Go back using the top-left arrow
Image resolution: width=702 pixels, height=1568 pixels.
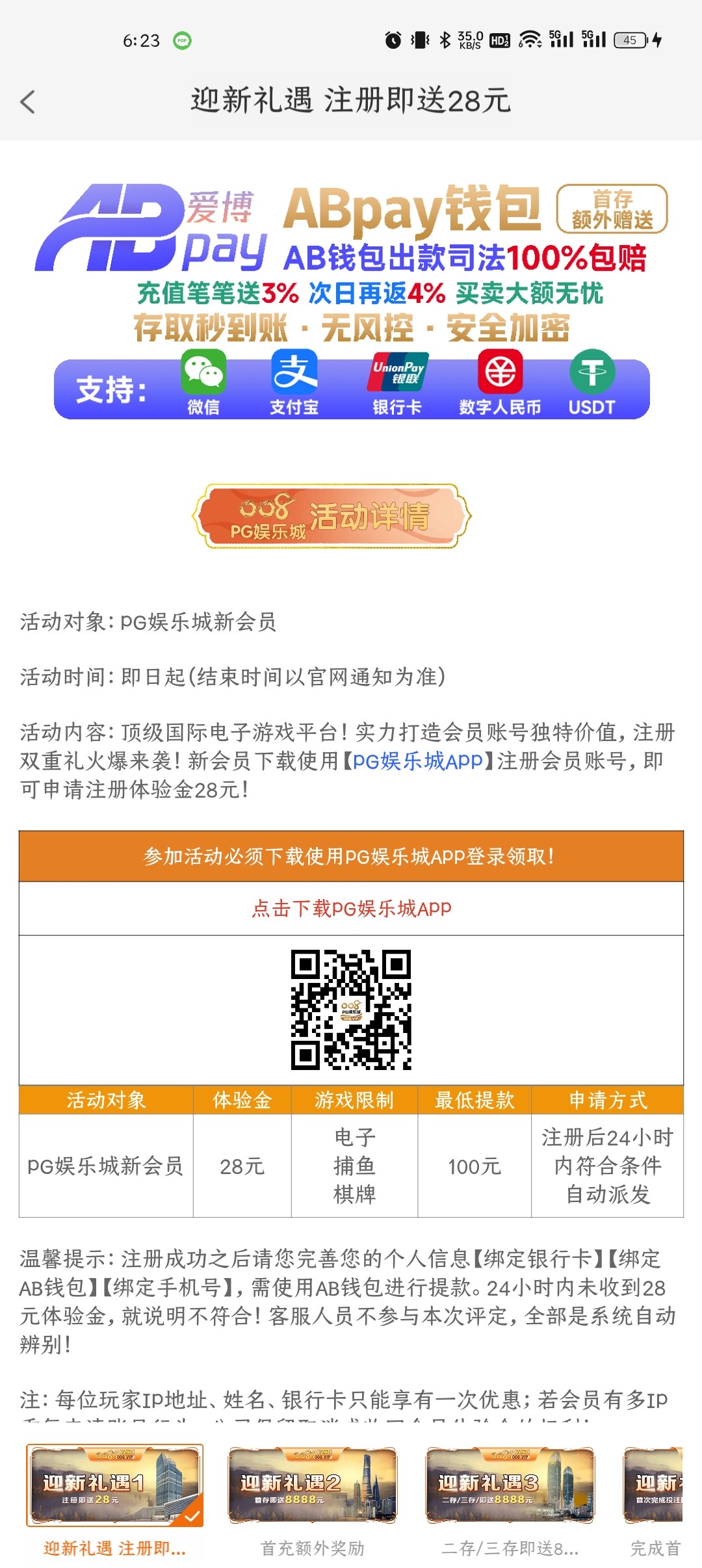tap(28, 102)
